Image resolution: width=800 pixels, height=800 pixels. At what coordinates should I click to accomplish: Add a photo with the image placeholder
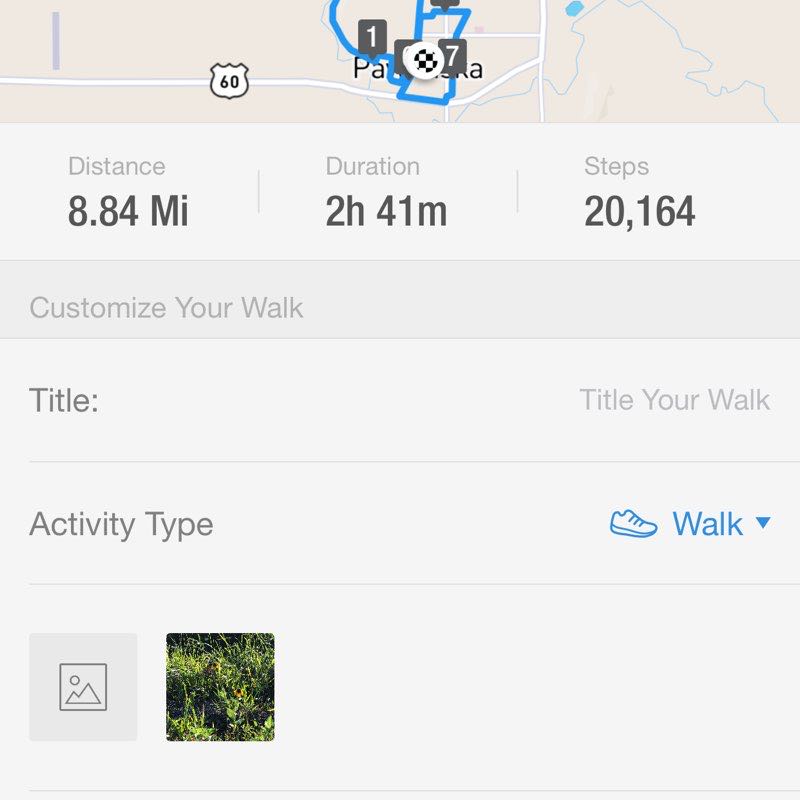[x=83, y=687]
